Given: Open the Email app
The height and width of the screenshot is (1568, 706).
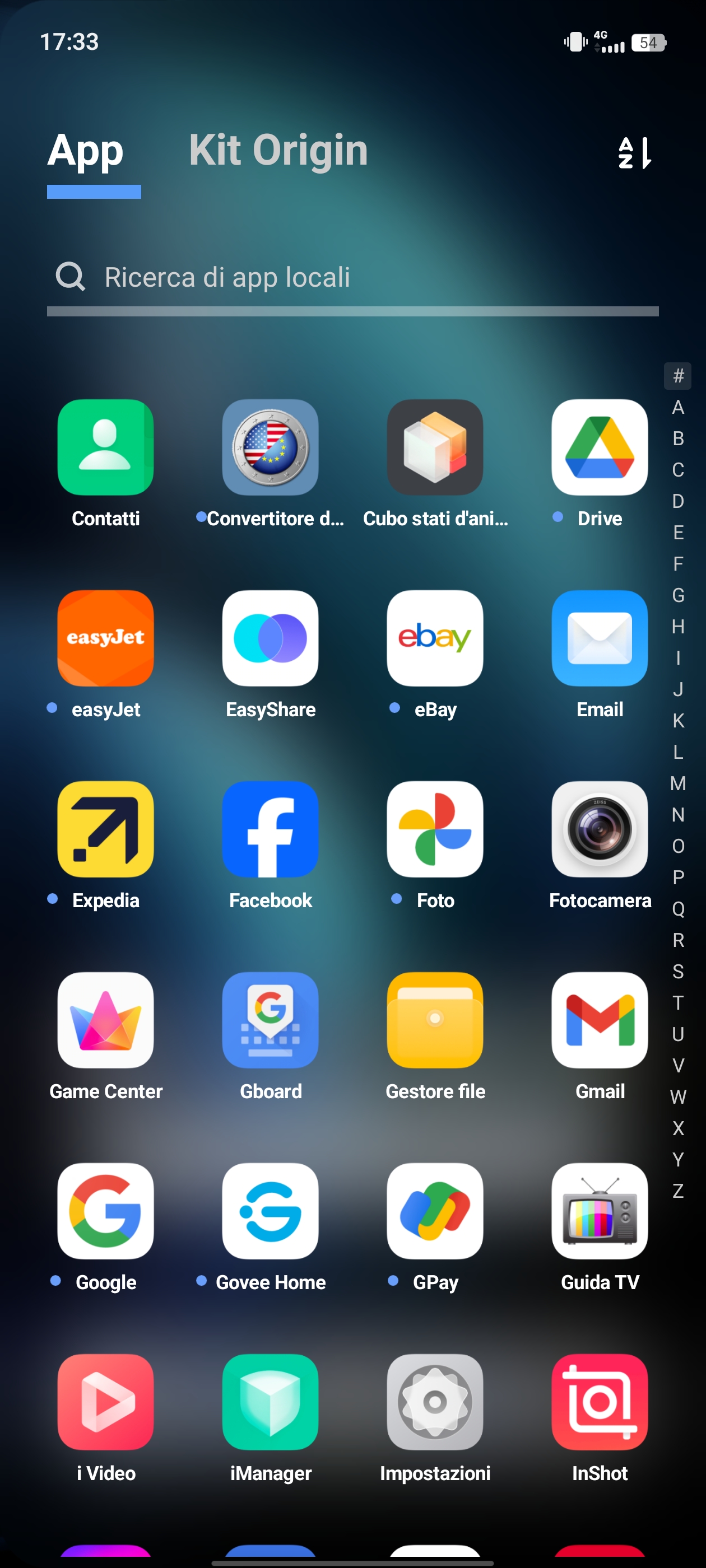Looking at the screenshot, I should (x=600, y=638).
